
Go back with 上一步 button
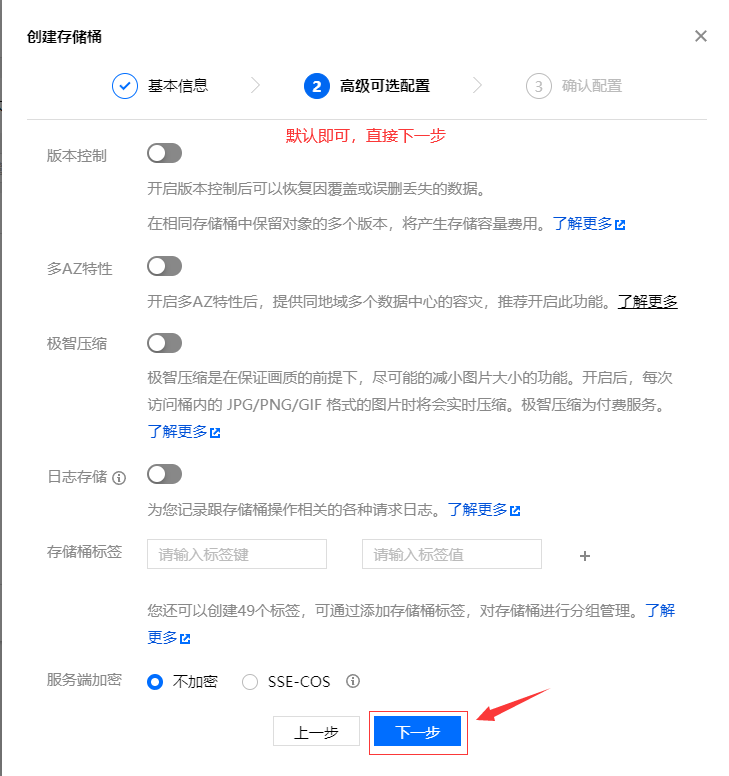(x=316, y=732)
